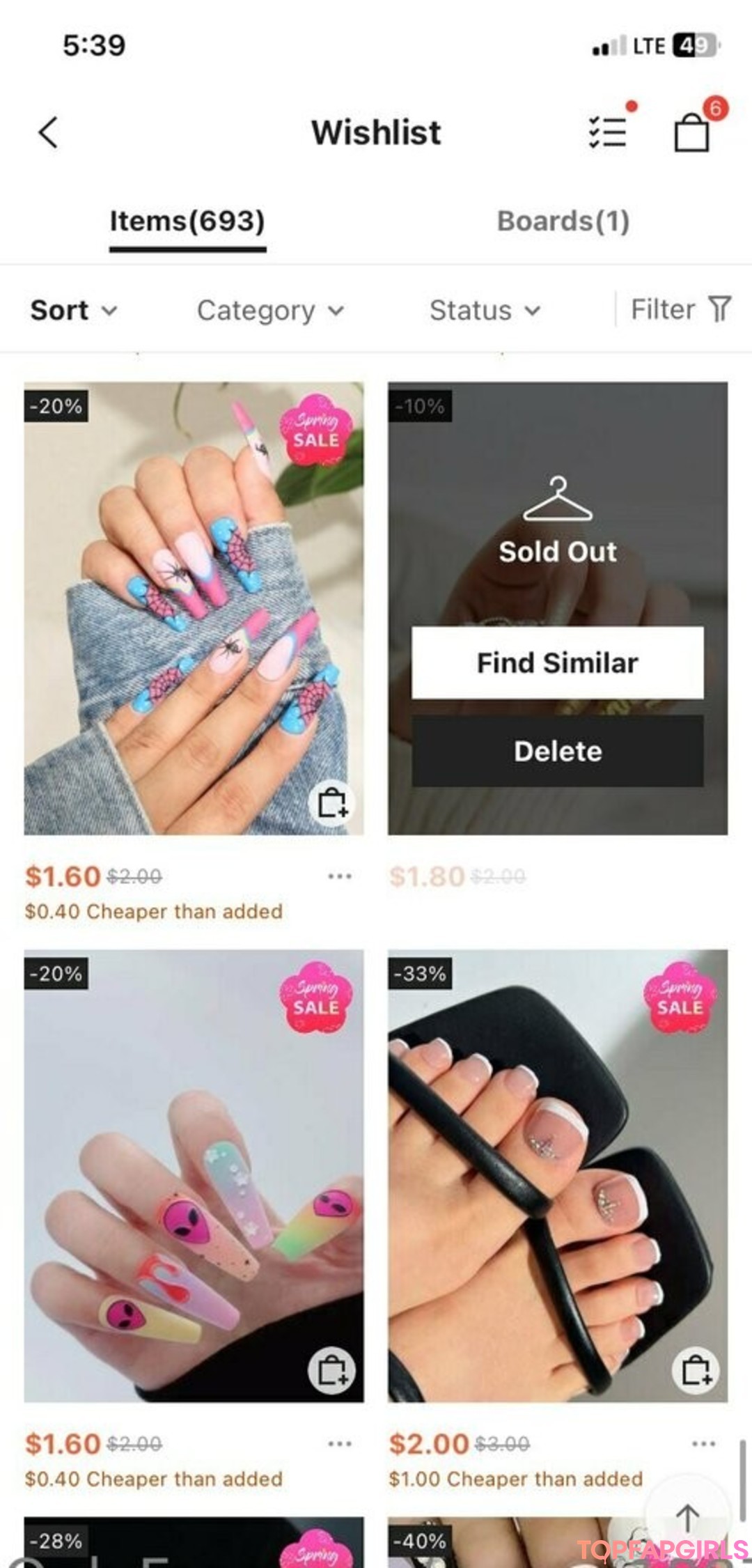Add alien nails to bag
This screenshot has width=752, height=1568.
tap(332, 1370)
